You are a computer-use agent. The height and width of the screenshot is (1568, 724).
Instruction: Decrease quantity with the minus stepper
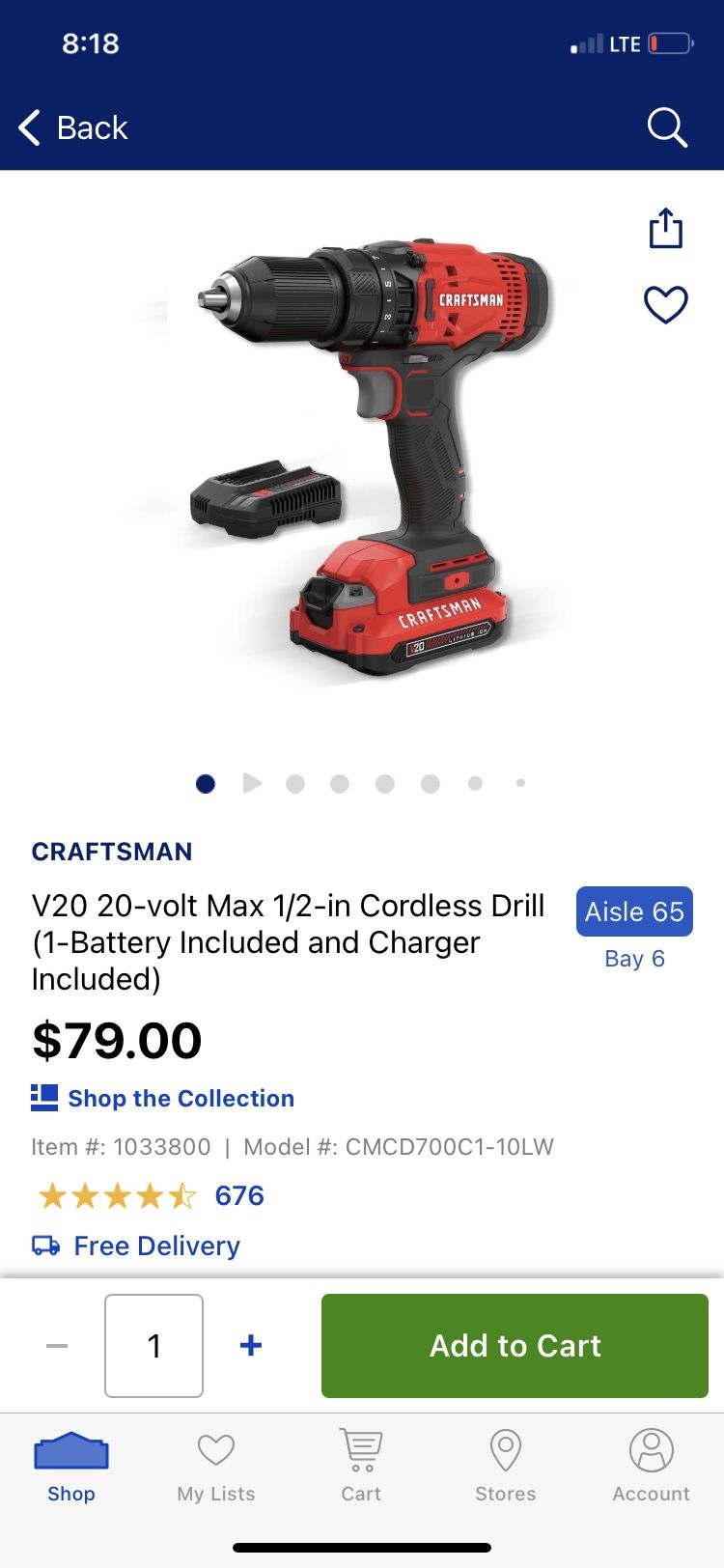click(x=56, y=1345)
